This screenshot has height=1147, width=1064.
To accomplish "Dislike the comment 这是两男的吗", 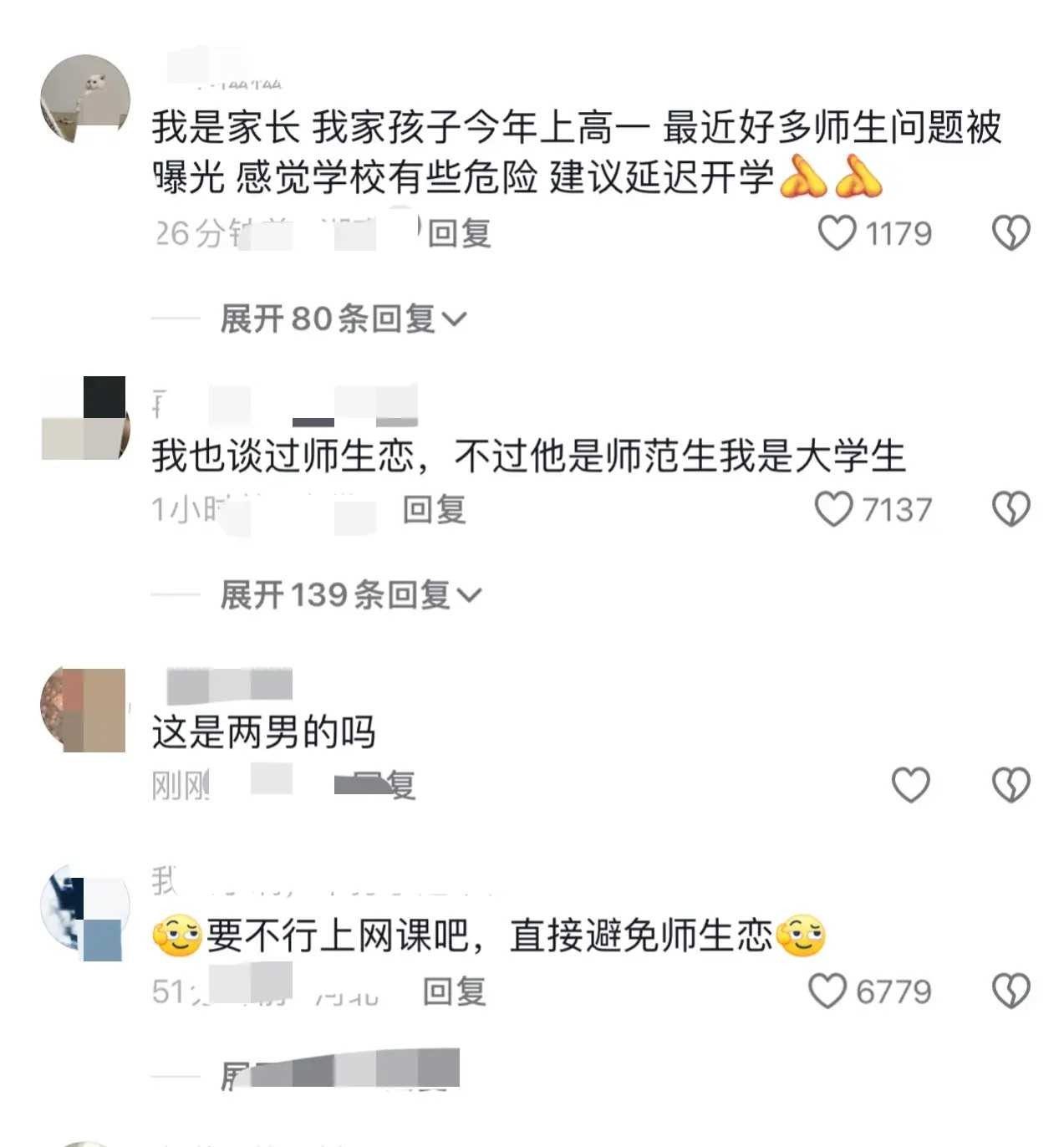I will 1011,785.
